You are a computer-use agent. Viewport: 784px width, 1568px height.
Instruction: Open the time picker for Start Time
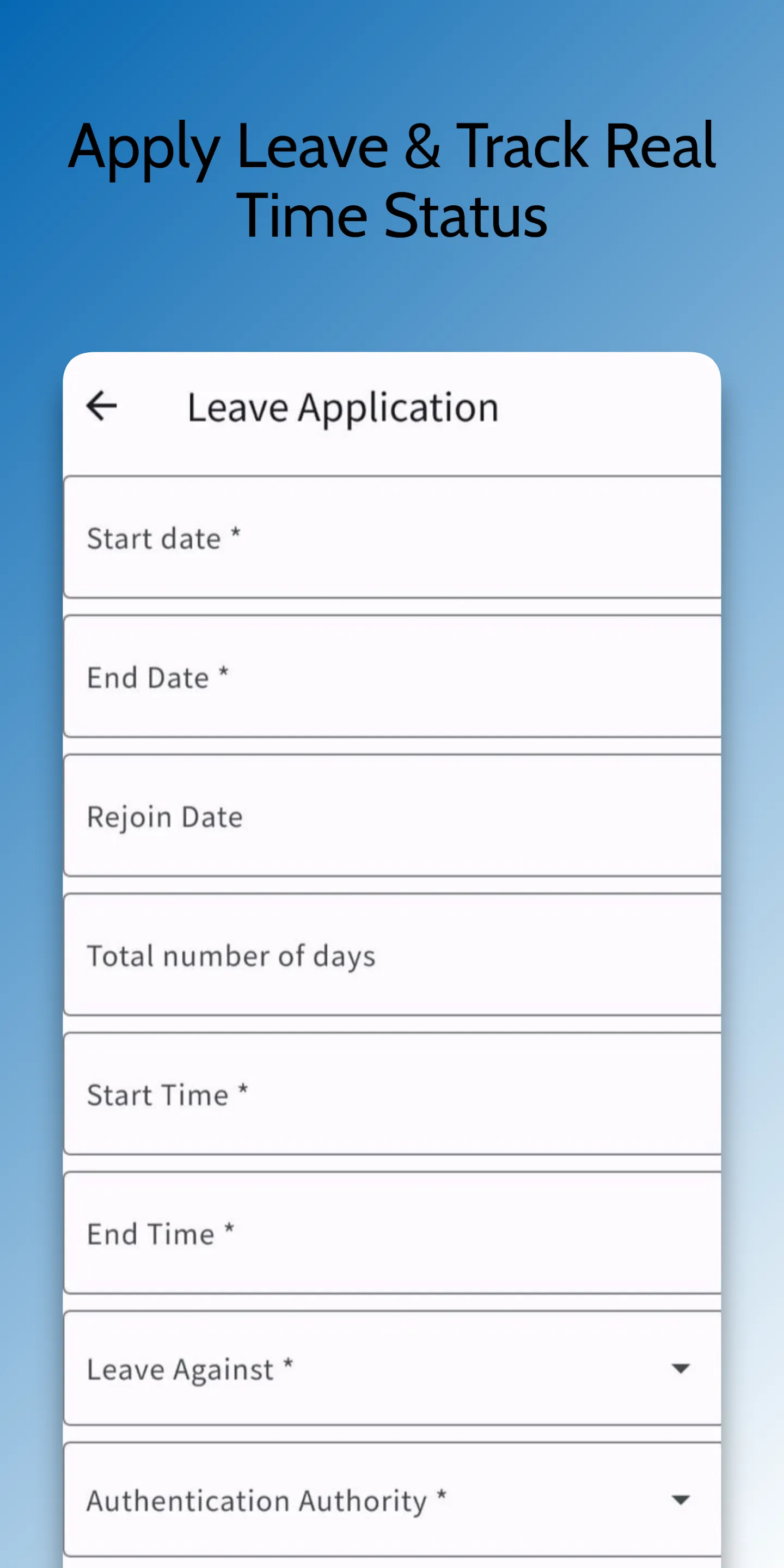[x=392, y=1094]
